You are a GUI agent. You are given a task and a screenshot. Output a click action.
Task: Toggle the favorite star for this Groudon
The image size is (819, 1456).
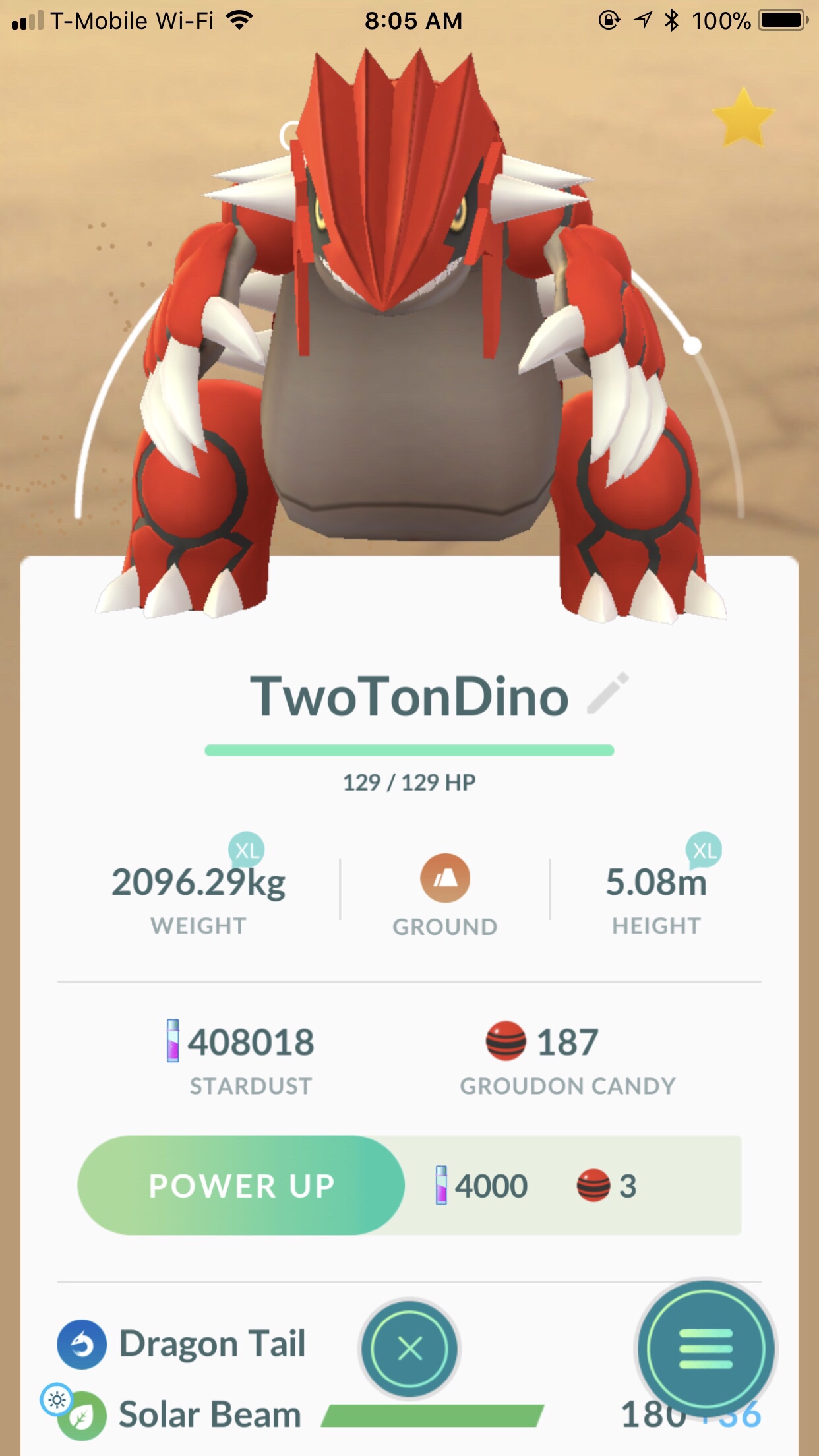click(x=743, y=118)
